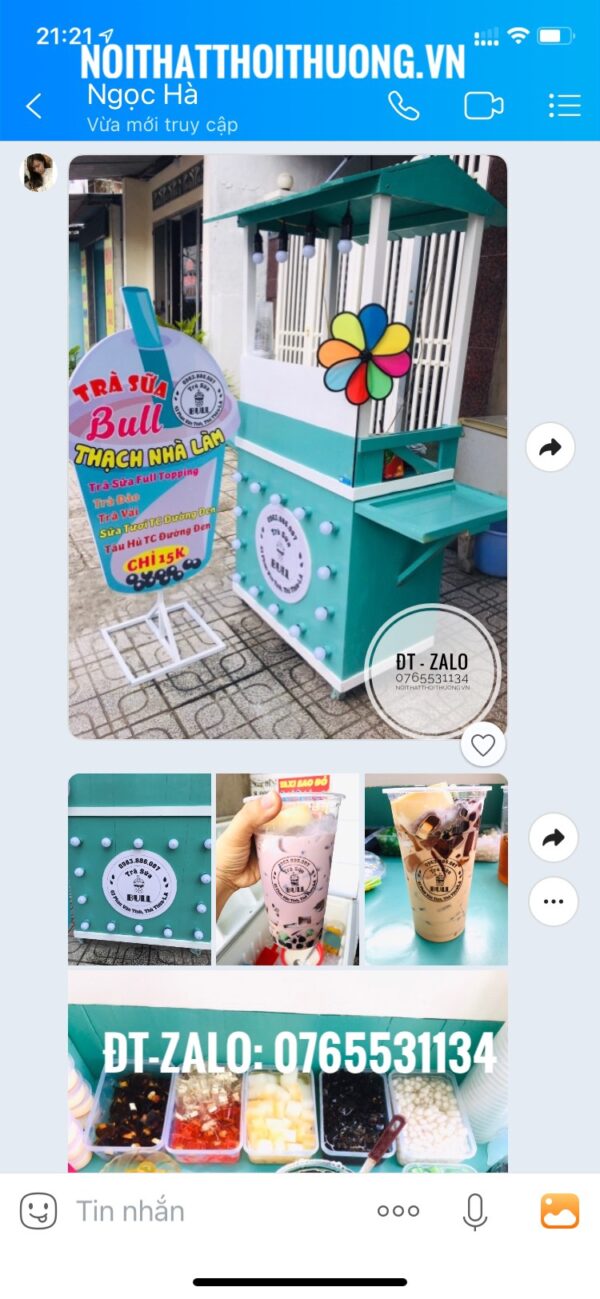Go back from Ngọc Hà chat
The image size is (600, 1299).
[x=34, y=106]
